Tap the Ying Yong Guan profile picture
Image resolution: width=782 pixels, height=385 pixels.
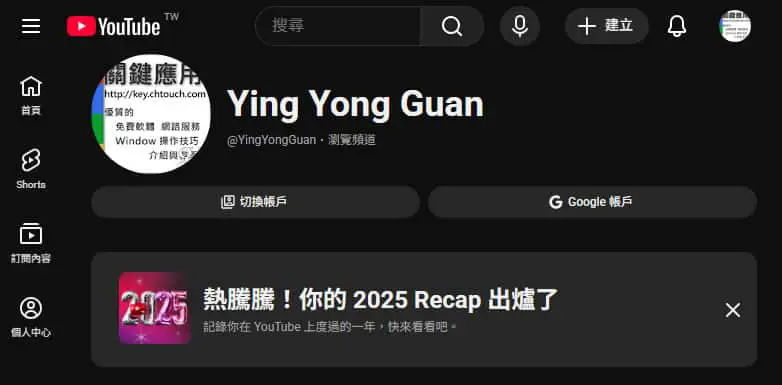pyautogui.click(x=151, y=114)
